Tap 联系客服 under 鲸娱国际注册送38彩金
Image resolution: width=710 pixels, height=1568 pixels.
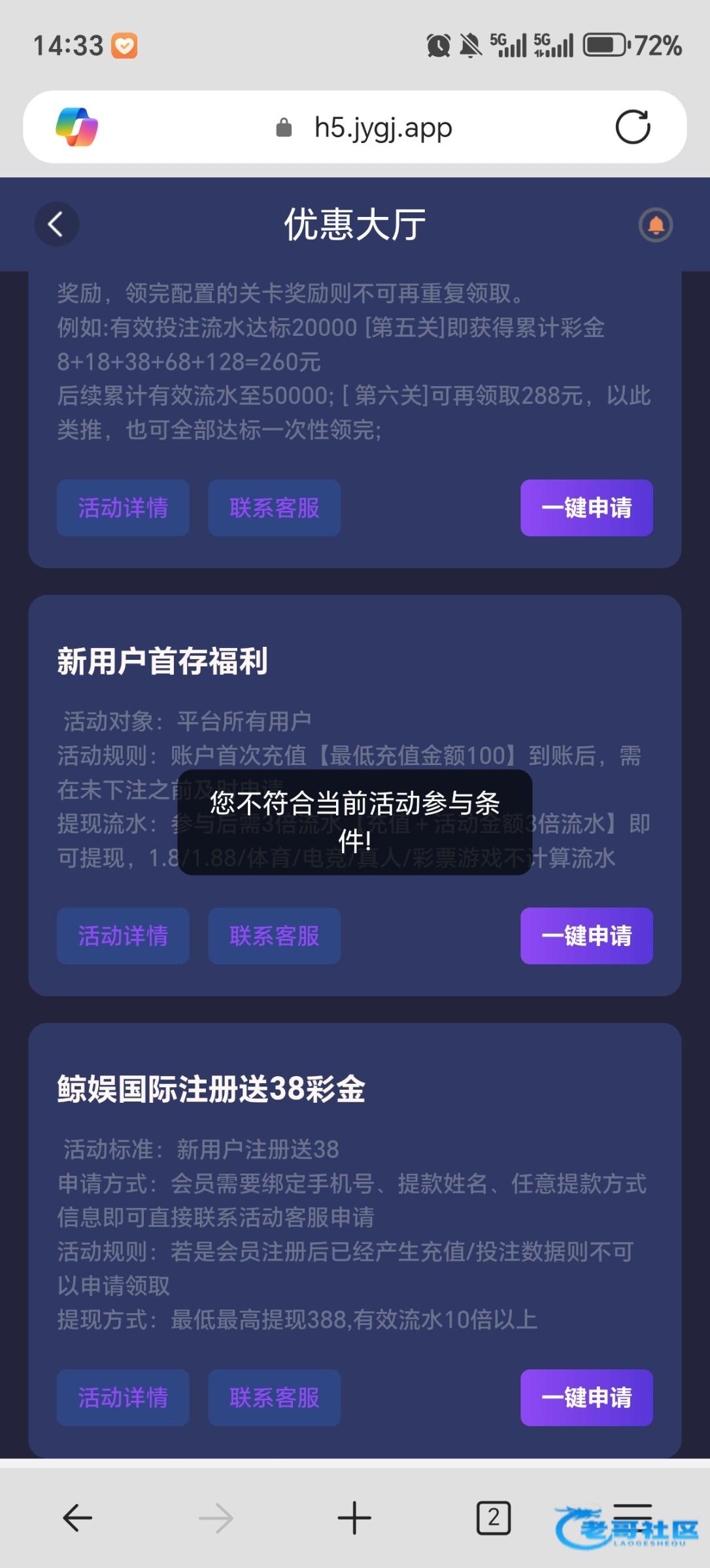click(x=274, y=1397)
